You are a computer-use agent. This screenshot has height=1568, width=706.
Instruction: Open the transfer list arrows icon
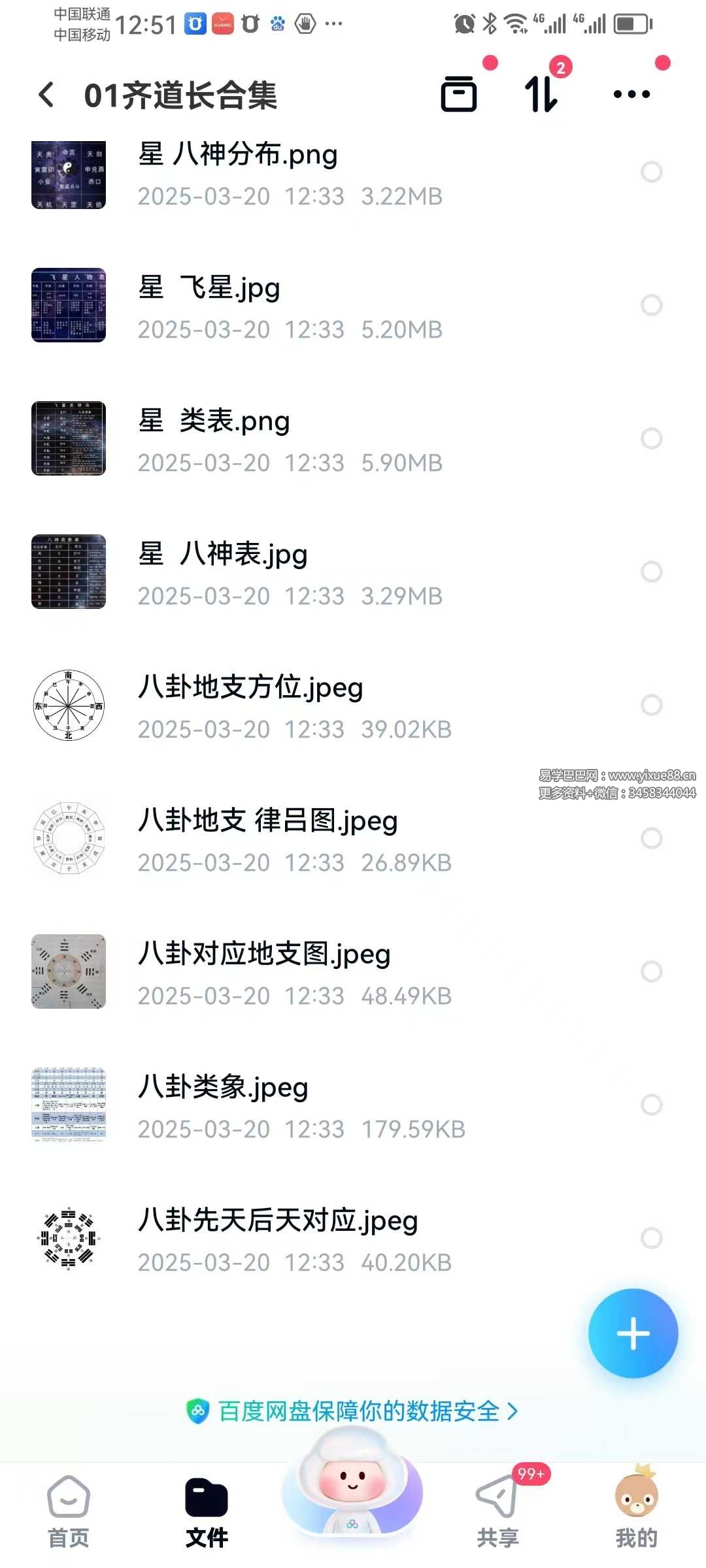(542, 95)
